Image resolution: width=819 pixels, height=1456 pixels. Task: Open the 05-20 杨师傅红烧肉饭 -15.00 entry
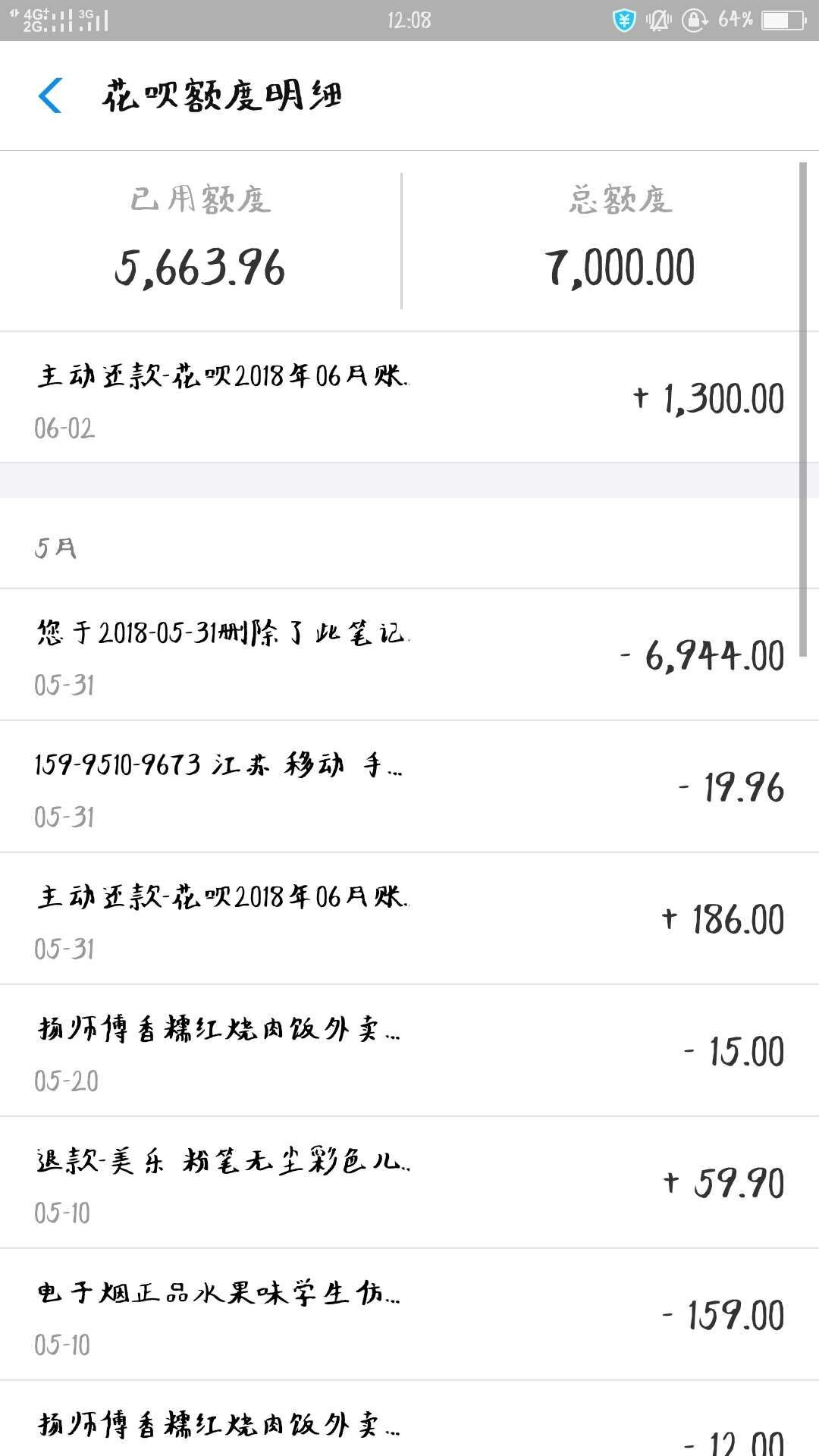[409, 1051]
